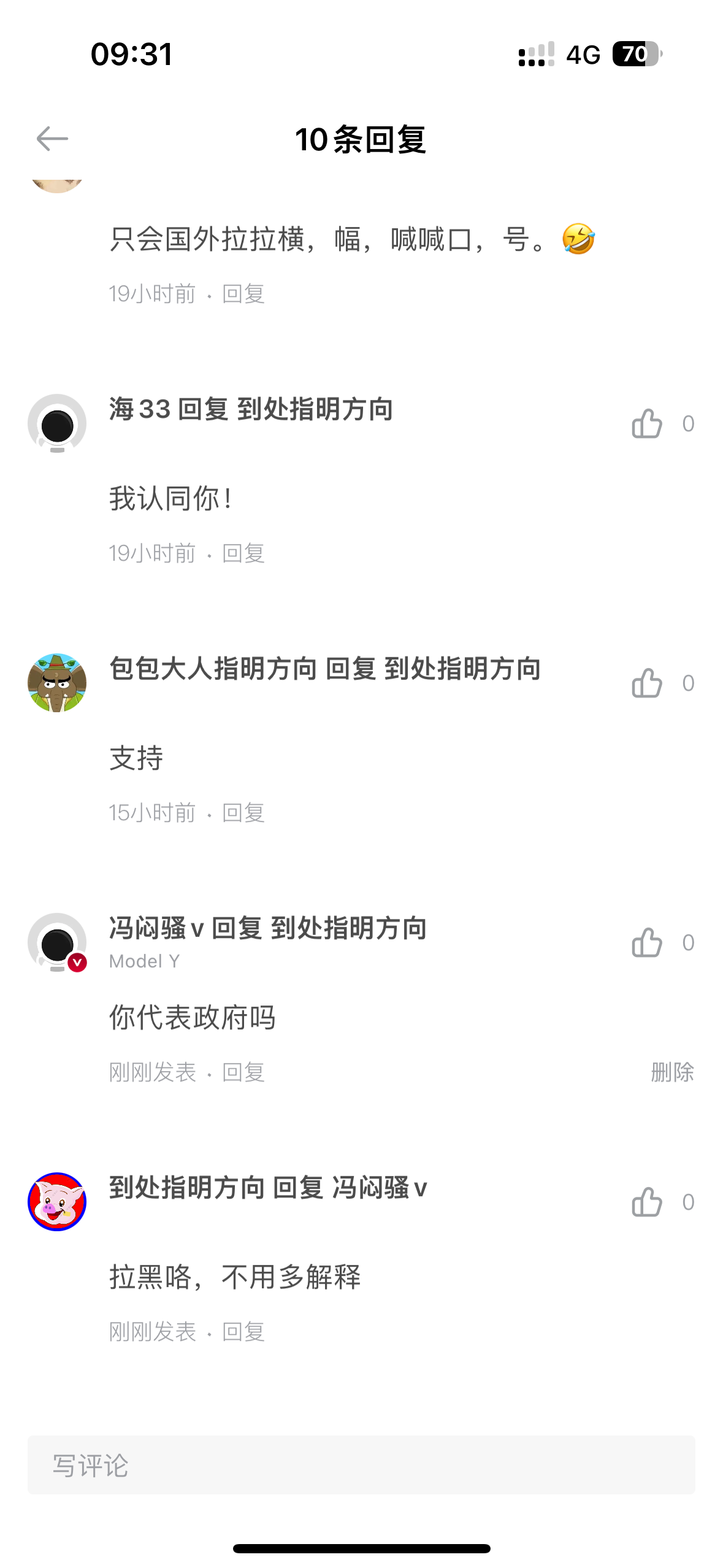Tap the thumbs-up on 冯闷骚v's comment
Screen dimensions: 723x1568
(645, 943)
